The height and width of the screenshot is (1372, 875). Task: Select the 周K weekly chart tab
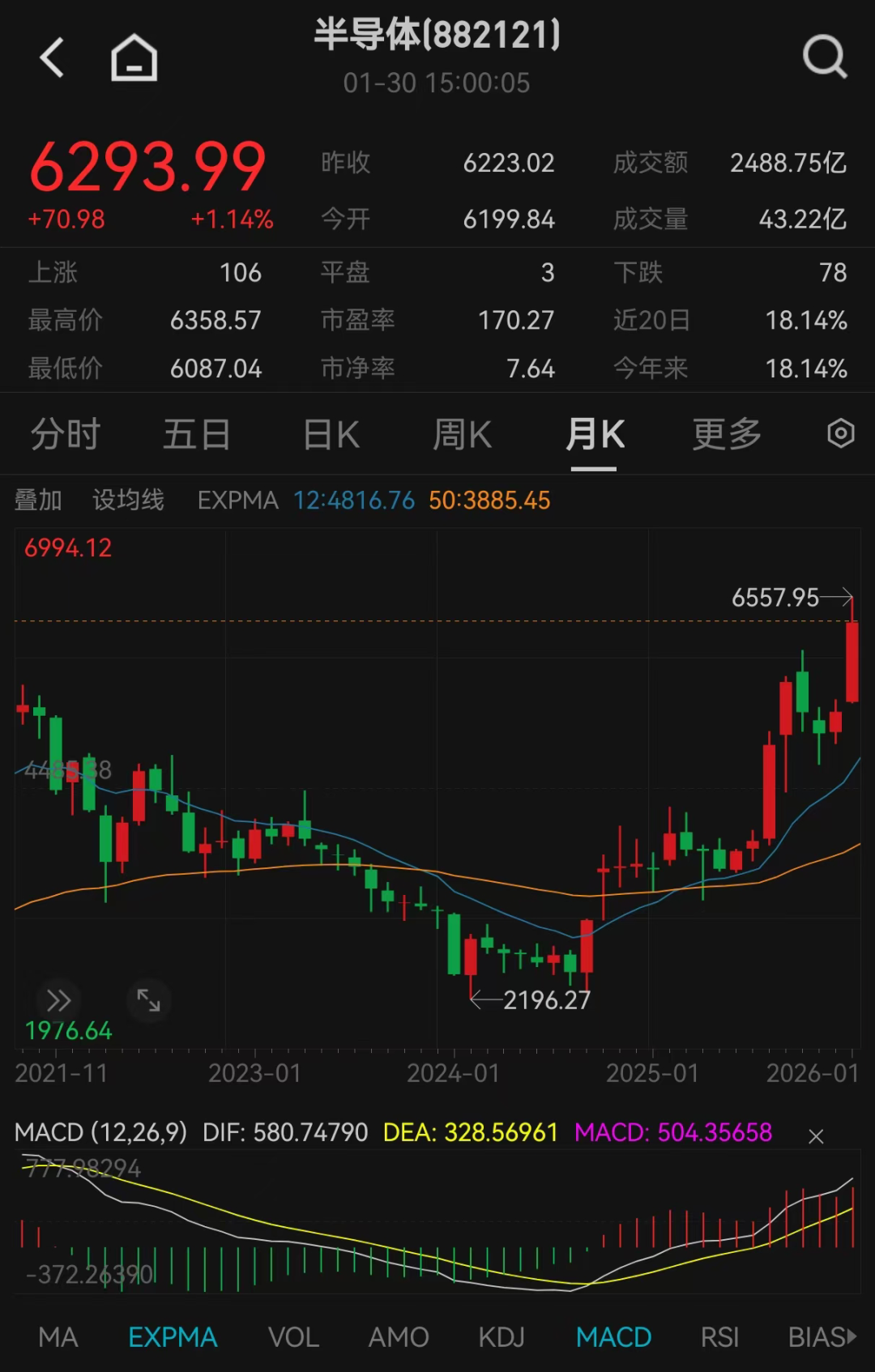click(x=461, y=434)
